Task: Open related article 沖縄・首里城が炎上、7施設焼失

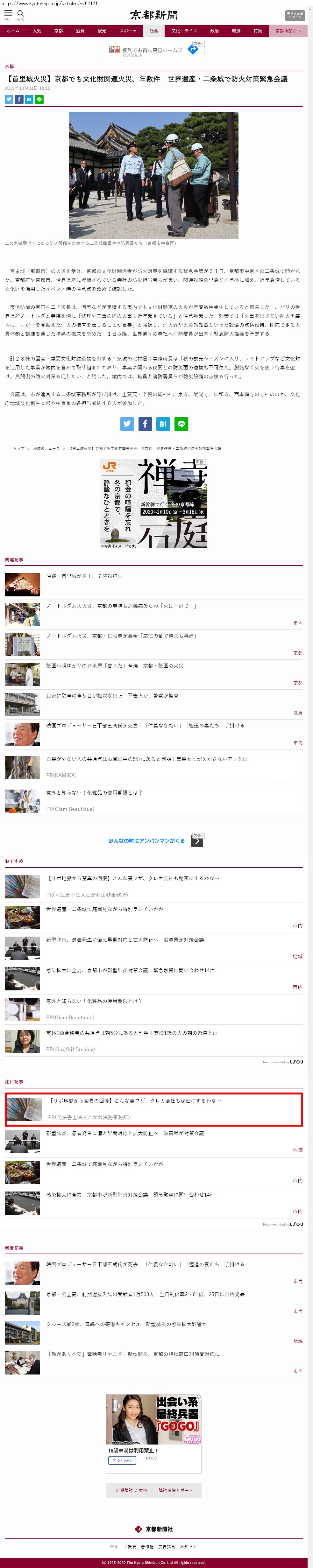Action: [85, 576]
